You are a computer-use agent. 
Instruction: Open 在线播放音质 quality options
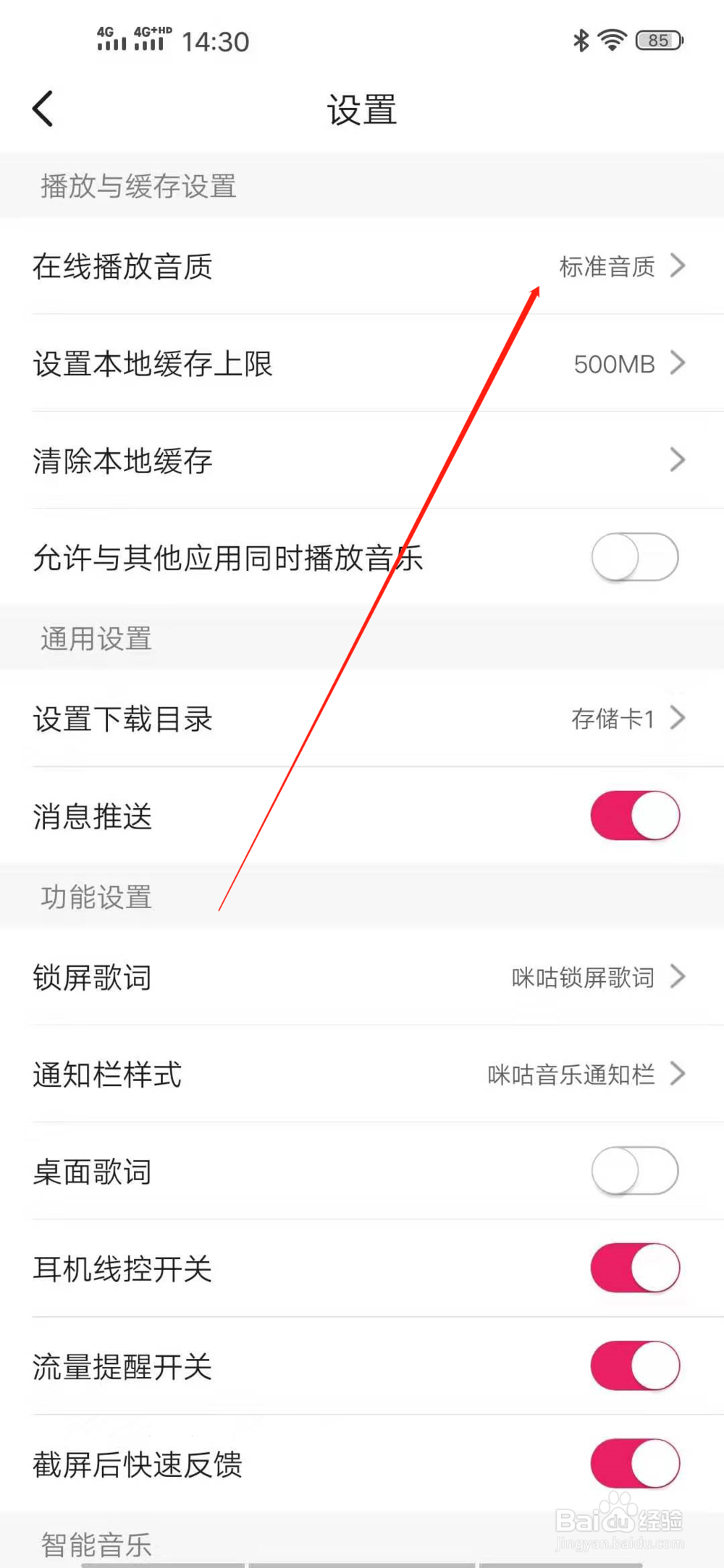362,267
